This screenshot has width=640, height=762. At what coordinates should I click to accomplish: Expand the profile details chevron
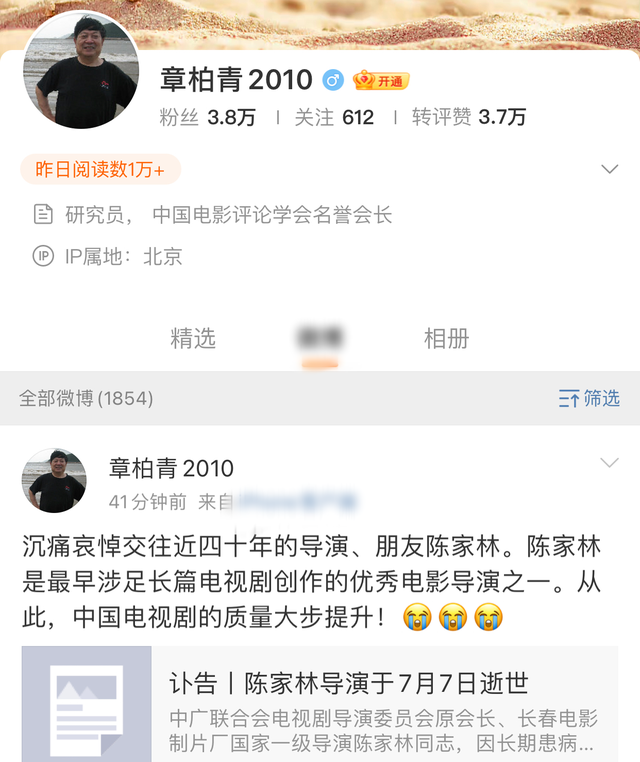coord(610,170)
